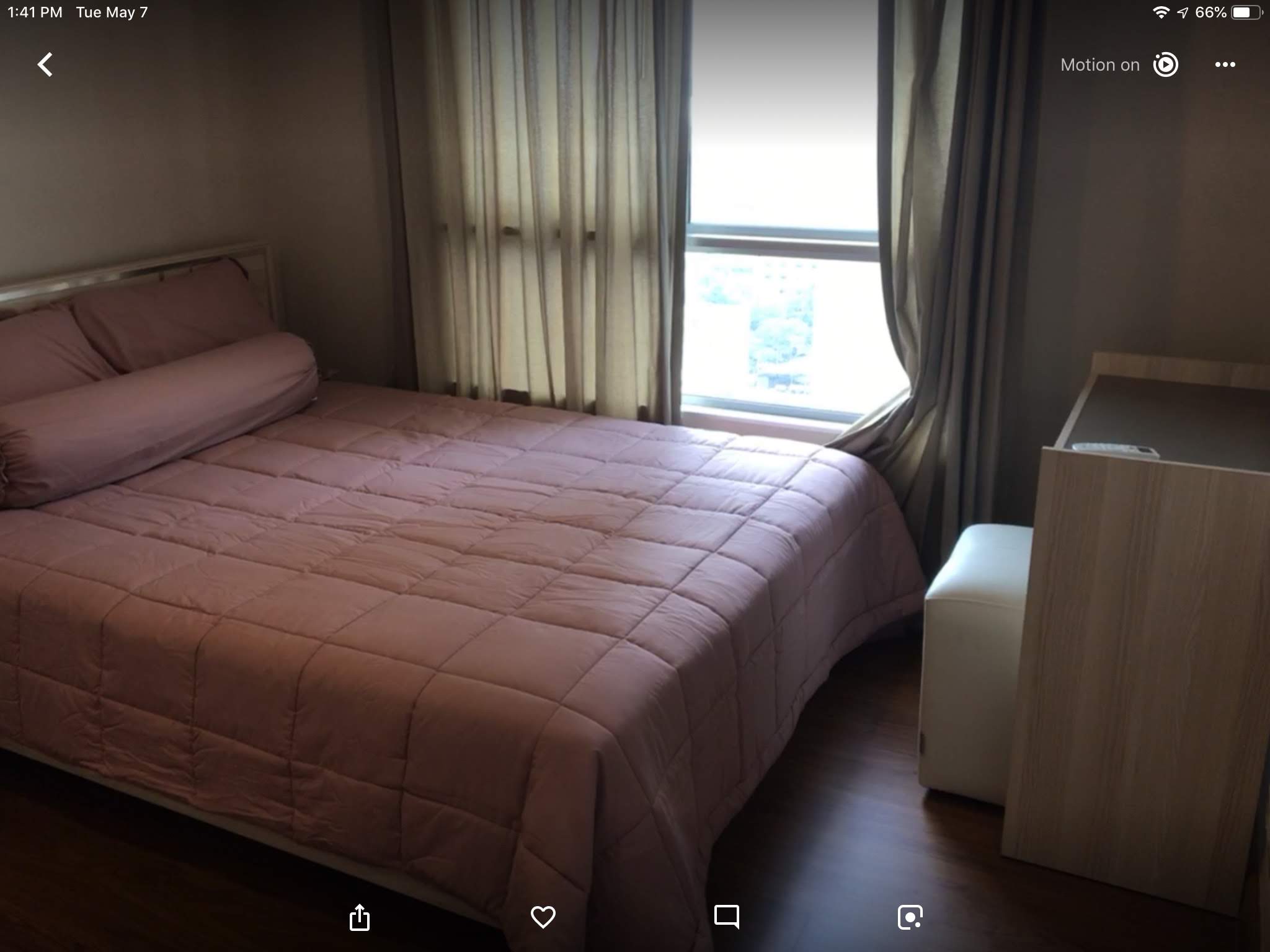Favorite this photo with the heart
Viewport: 1270px width, 952px height.
[543, 917]
